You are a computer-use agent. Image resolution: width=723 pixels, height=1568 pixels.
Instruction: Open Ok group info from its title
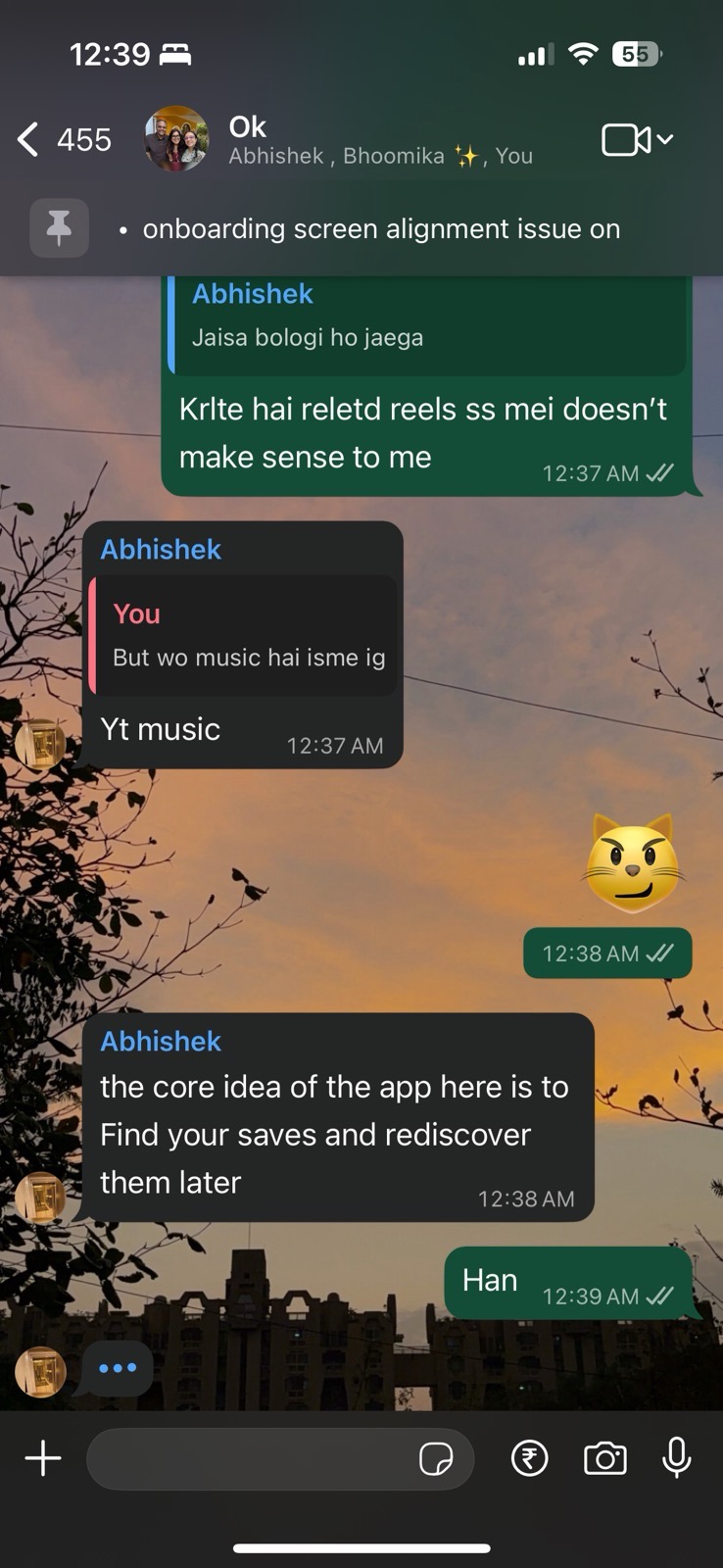point(247,127)
